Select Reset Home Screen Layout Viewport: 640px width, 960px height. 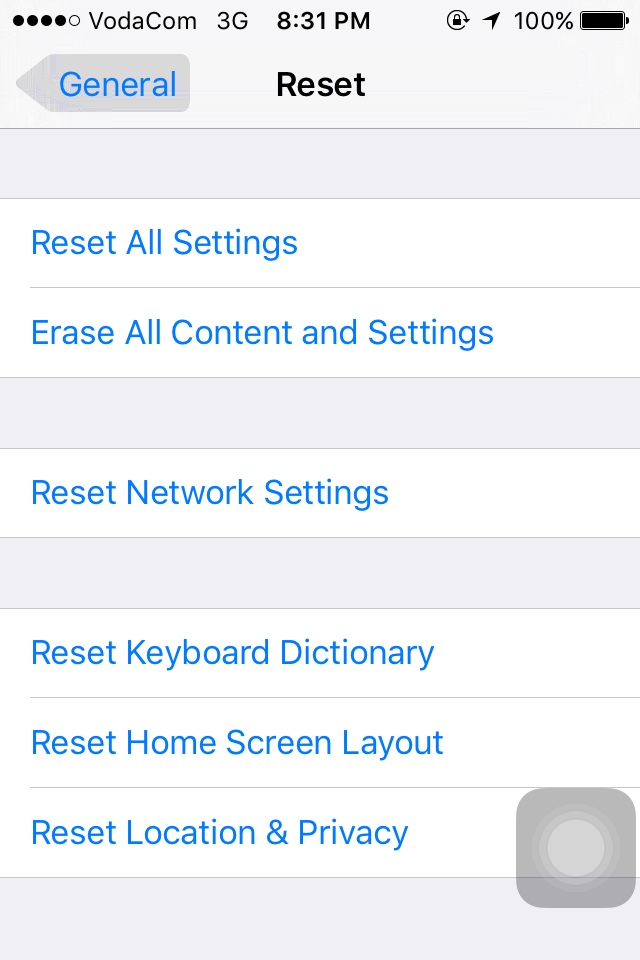point(237,743)
